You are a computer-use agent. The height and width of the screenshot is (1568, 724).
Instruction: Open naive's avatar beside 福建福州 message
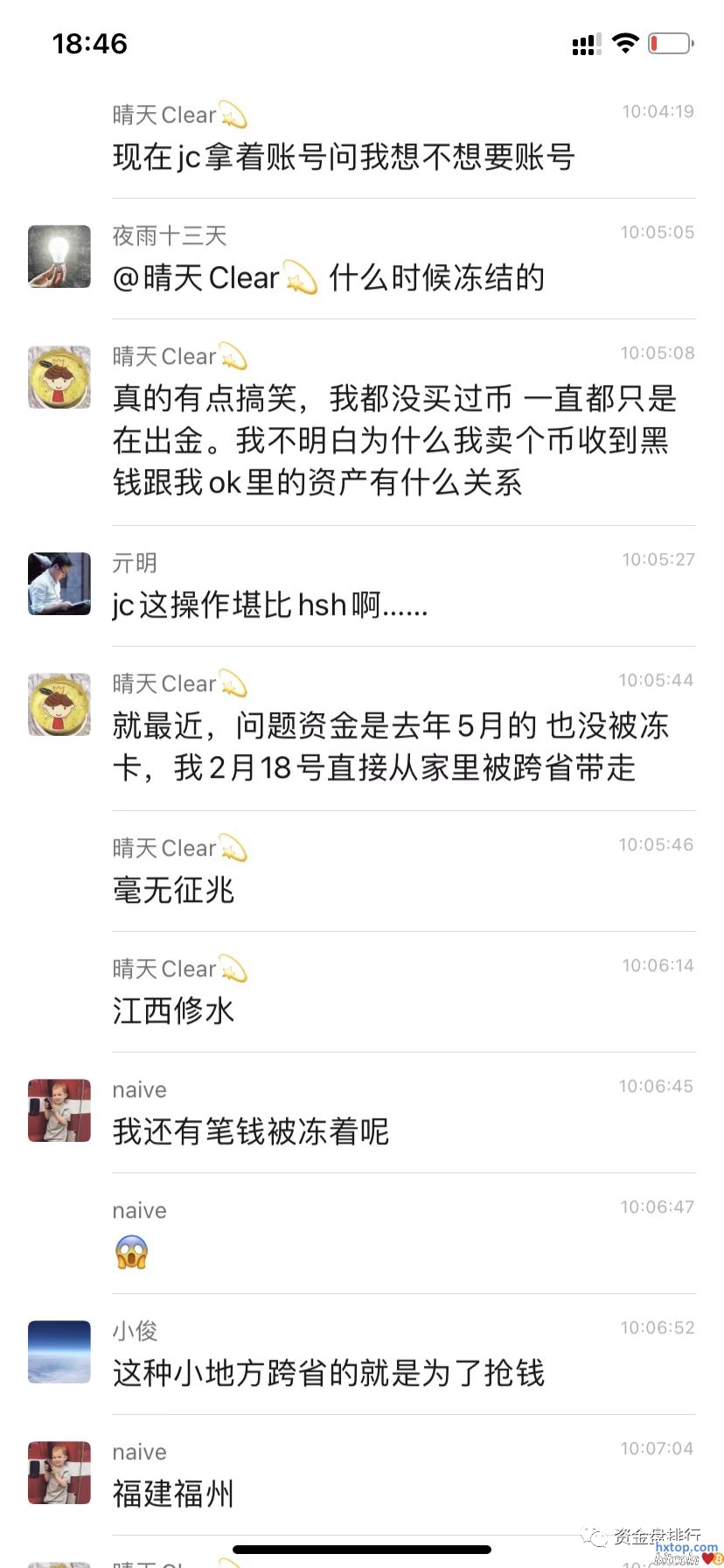(59, 1473)
